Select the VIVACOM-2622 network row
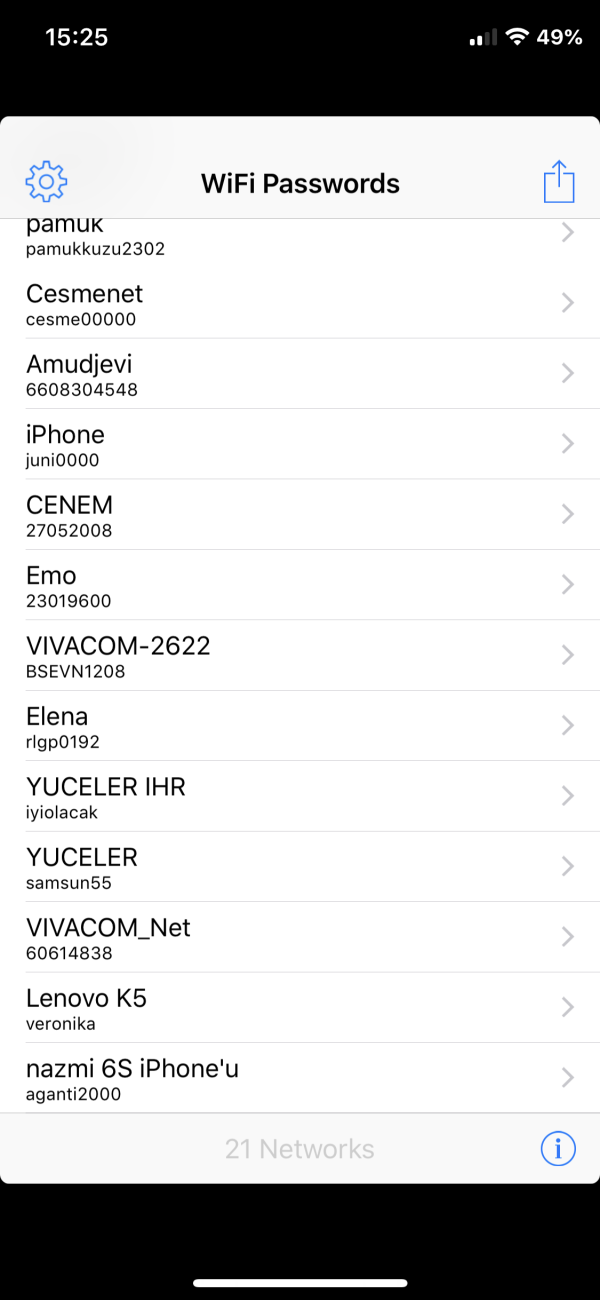This screenshot has width=600, height=1300. click(x=300, y=656)
